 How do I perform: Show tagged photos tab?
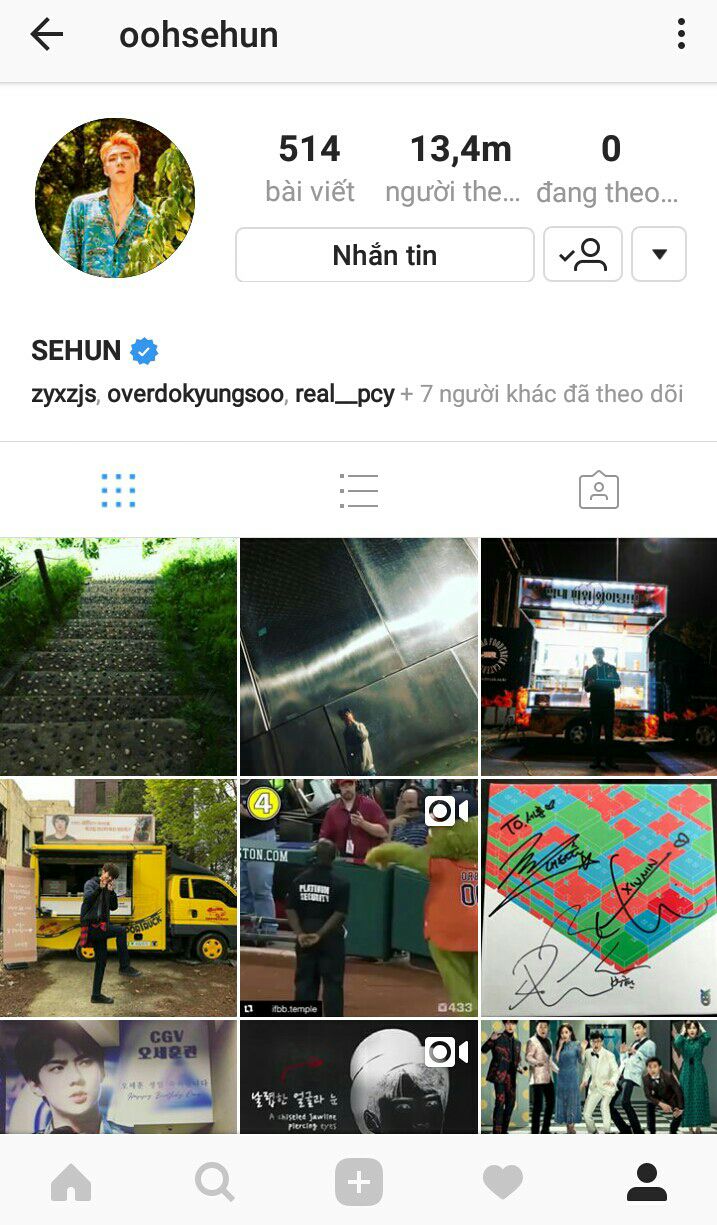point(598,490)
